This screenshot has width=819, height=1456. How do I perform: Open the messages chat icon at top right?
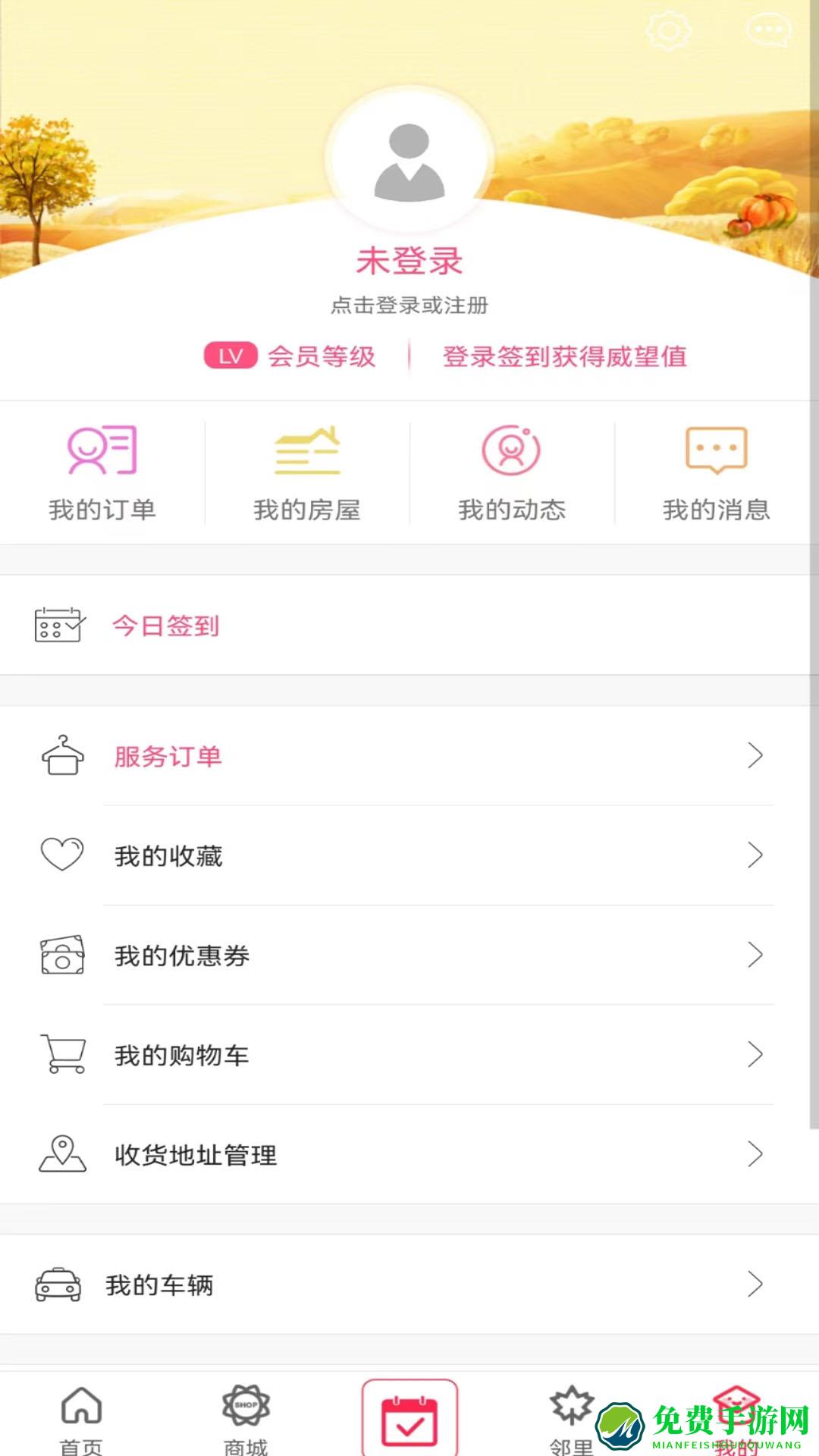(766, 30)
